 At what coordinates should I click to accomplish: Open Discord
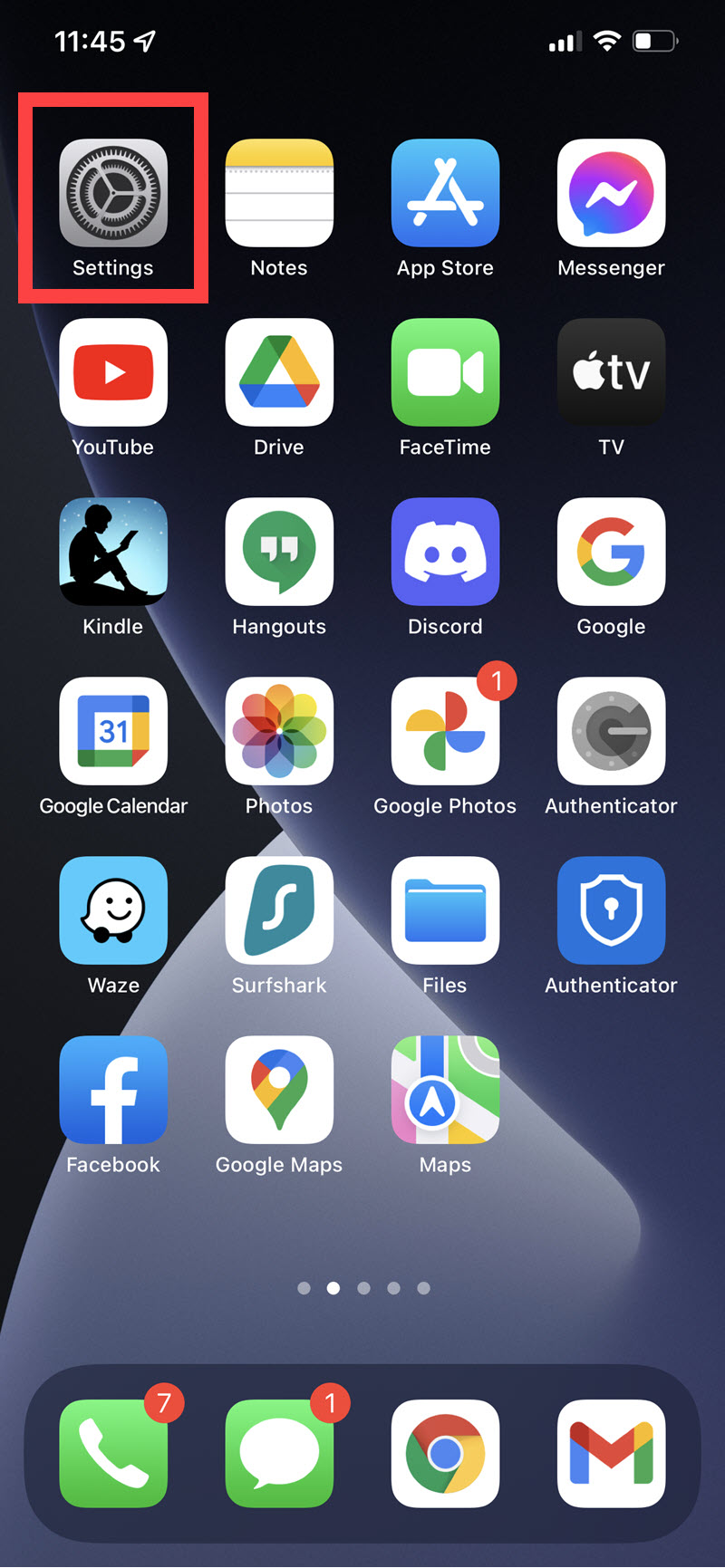(x=445, y=552)
